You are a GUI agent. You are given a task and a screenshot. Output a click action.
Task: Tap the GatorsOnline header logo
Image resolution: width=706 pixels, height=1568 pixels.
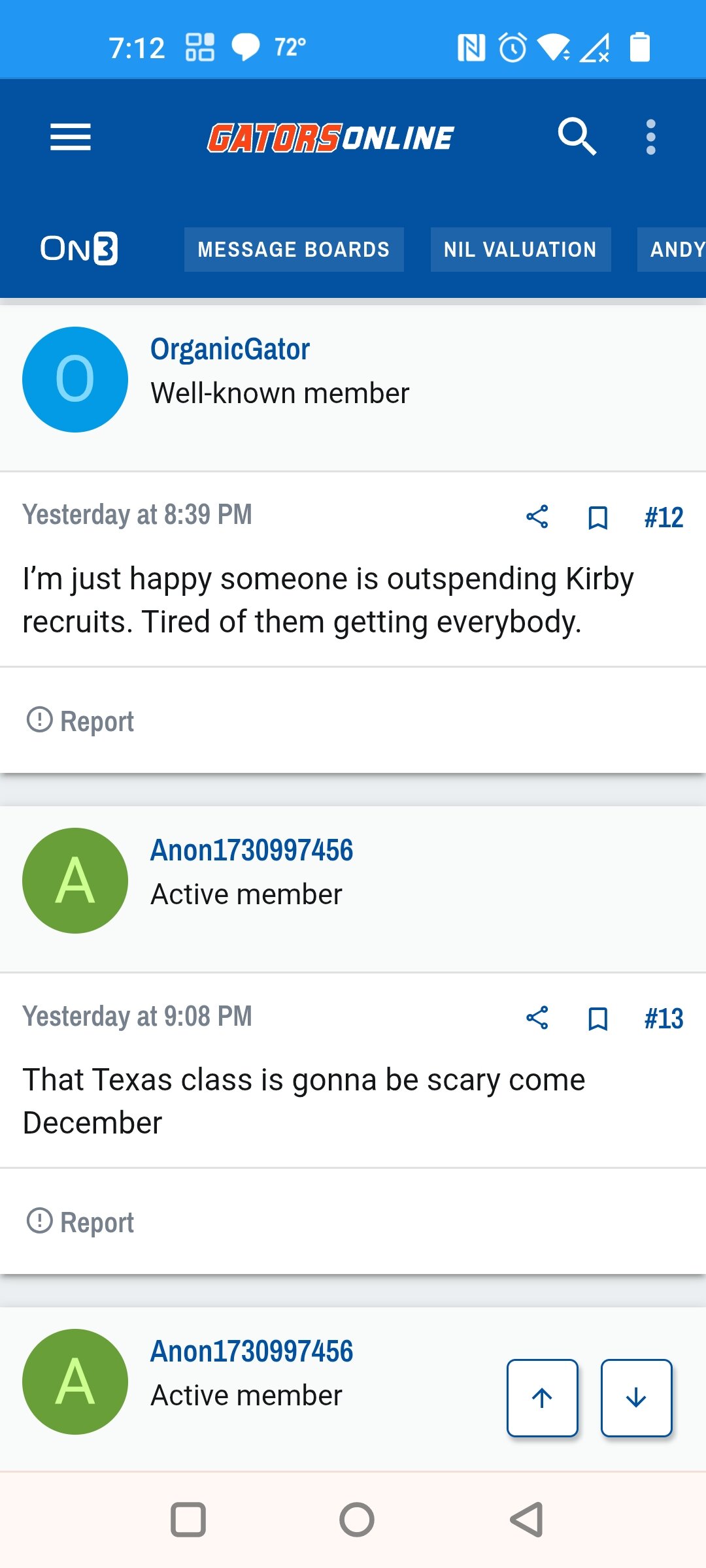pos(331,138)
